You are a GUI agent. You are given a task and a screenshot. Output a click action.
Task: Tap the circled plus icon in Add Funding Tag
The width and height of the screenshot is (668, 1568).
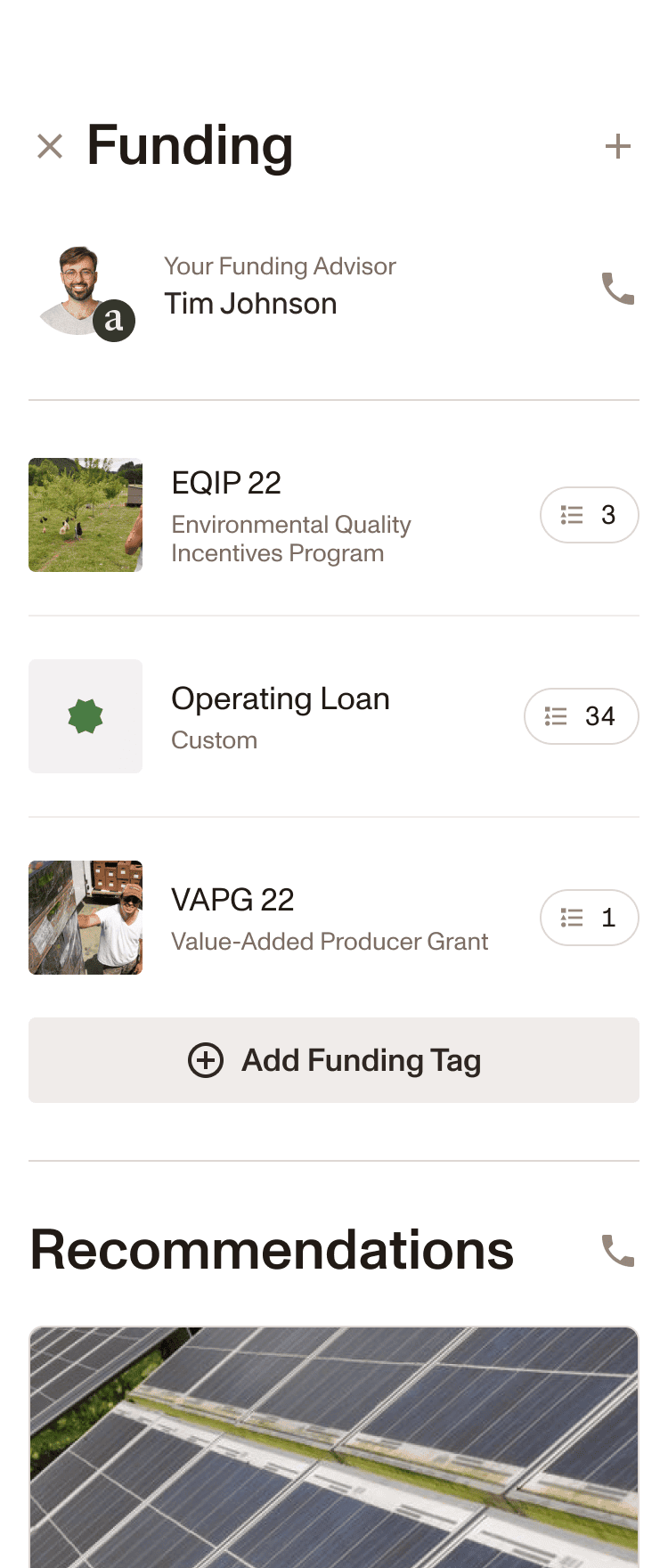coord(205,1060)
